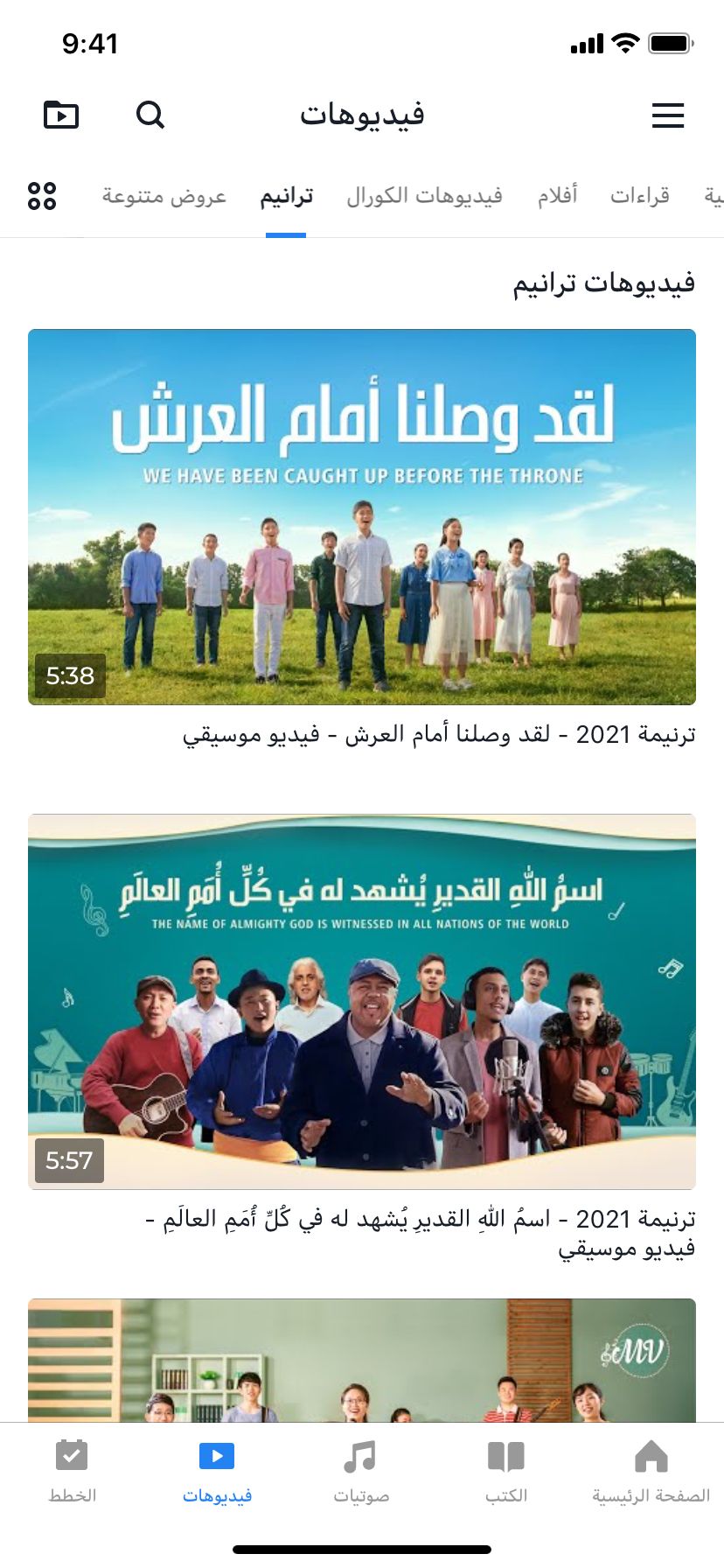
Task: Select the ترانيم tab
Action: click(286, 196)
